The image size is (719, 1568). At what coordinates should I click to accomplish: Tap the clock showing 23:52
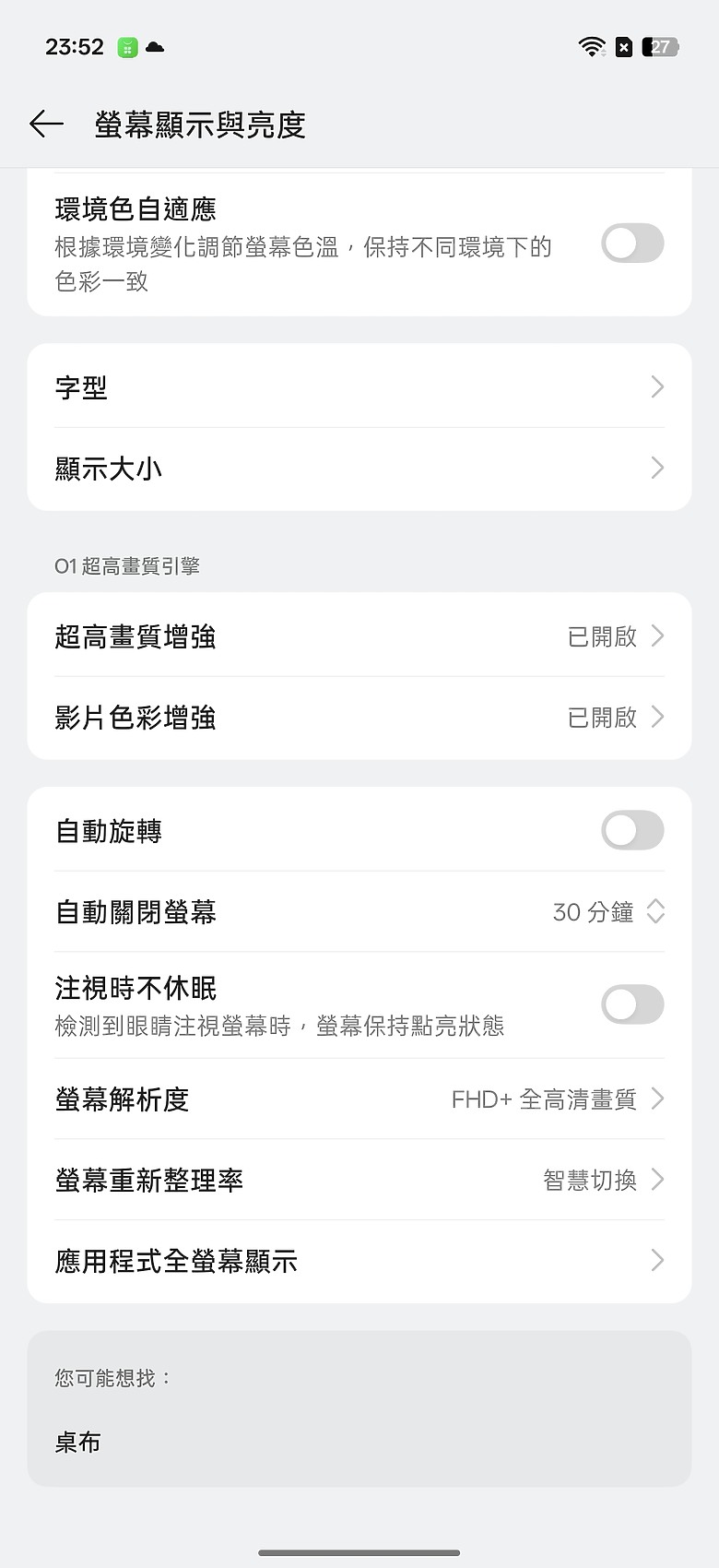click(75, 46)
